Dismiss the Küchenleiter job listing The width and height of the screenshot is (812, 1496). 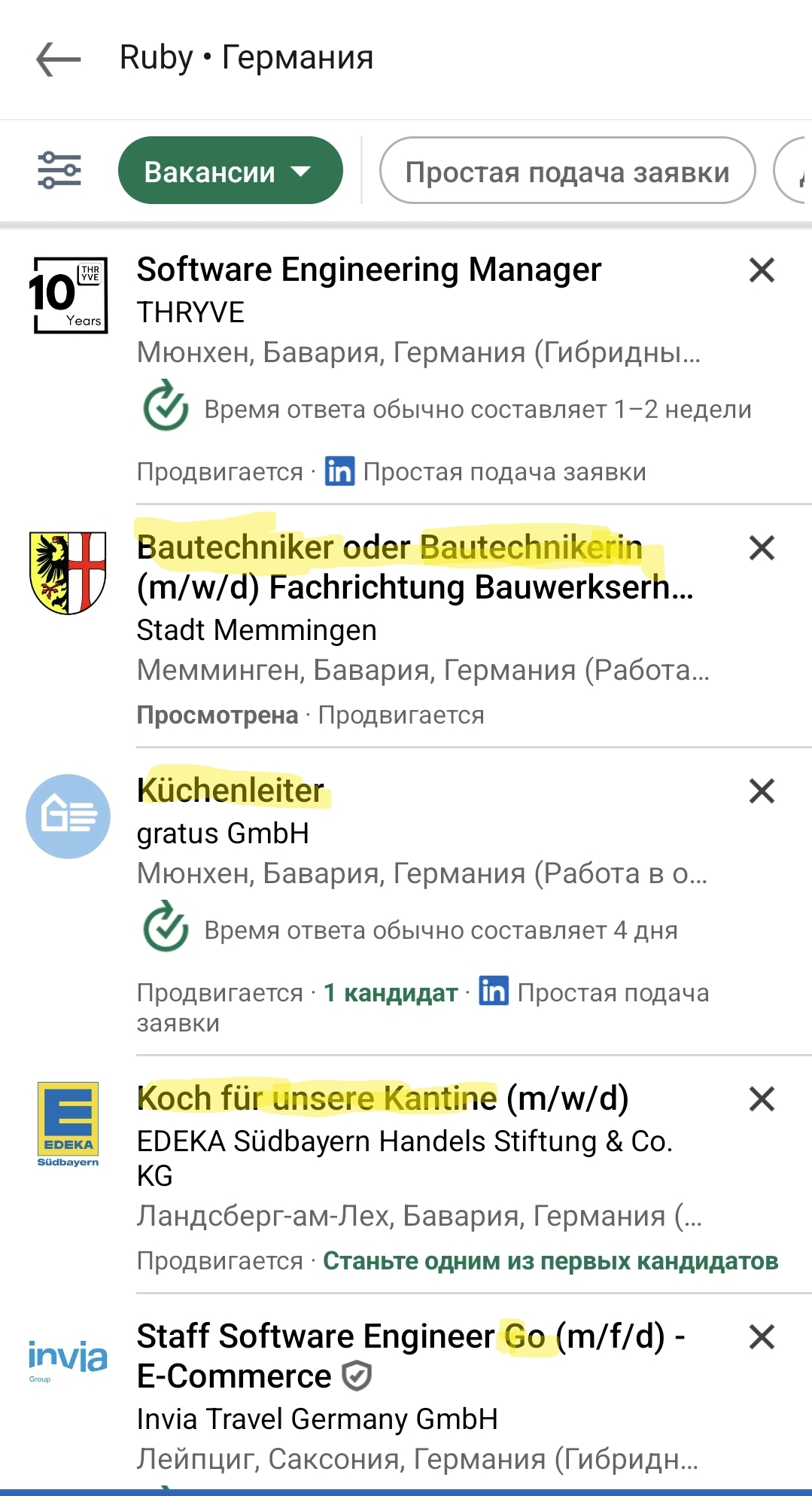click(762, 791)
